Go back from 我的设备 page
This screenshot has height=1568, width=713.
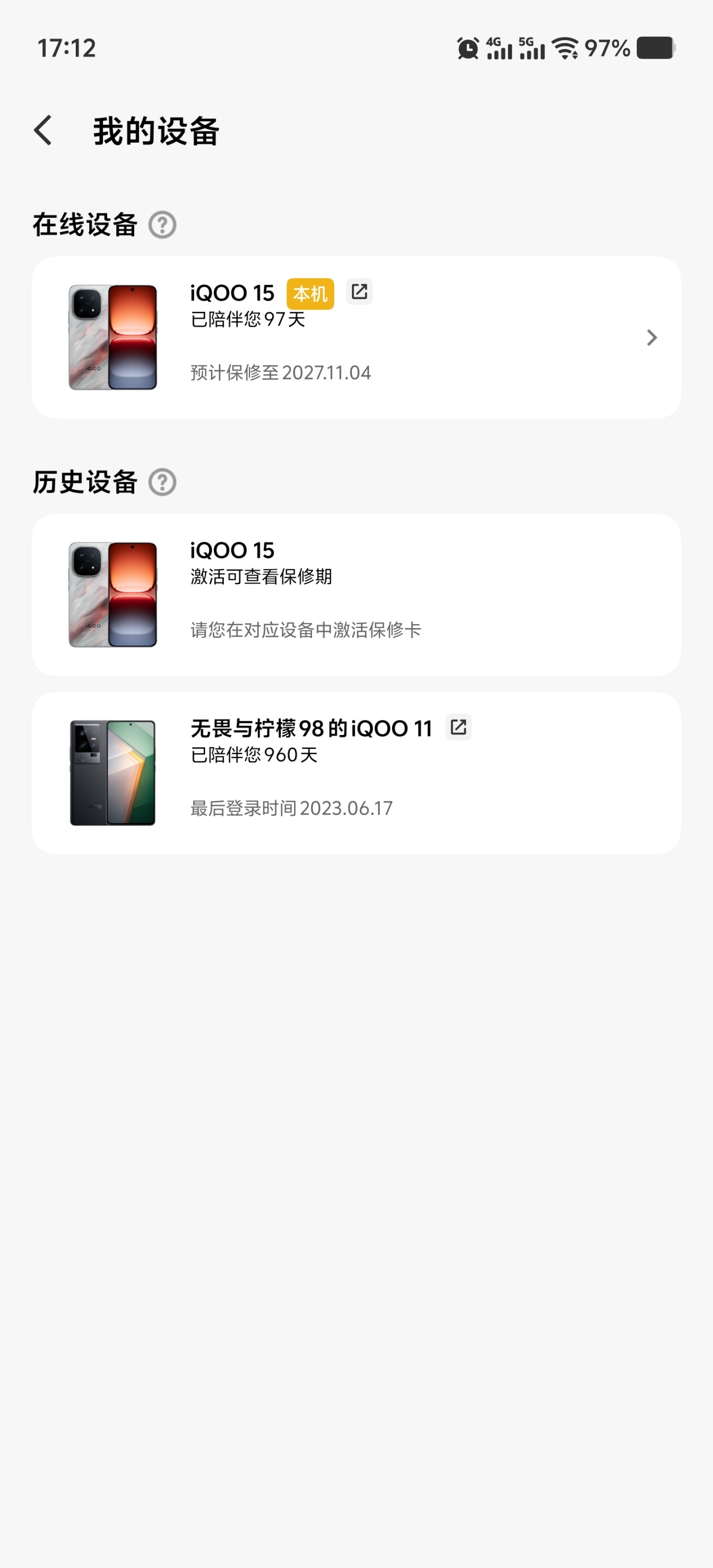[43, 131]
